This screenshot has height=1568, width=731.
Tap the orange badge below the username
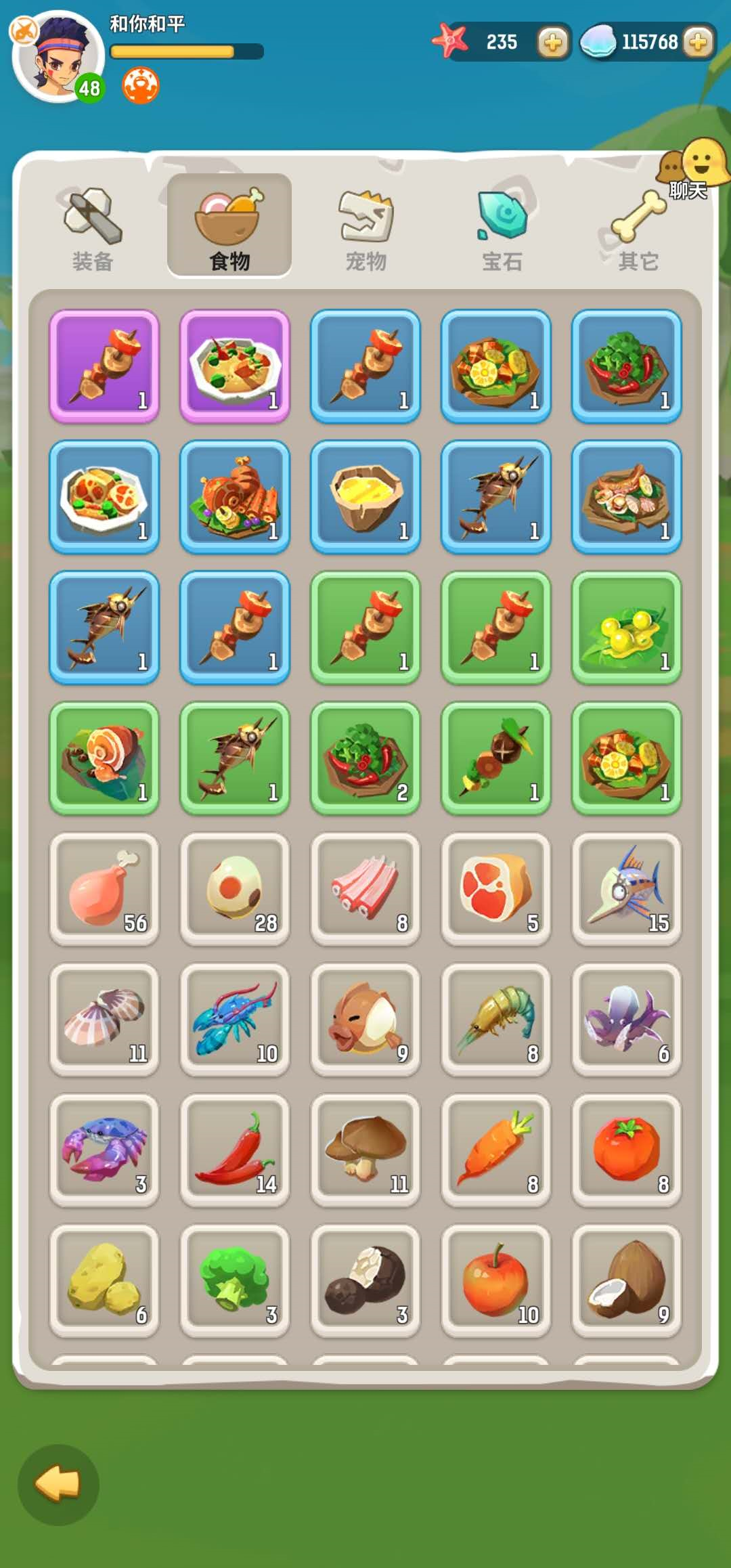pos(141,86)
